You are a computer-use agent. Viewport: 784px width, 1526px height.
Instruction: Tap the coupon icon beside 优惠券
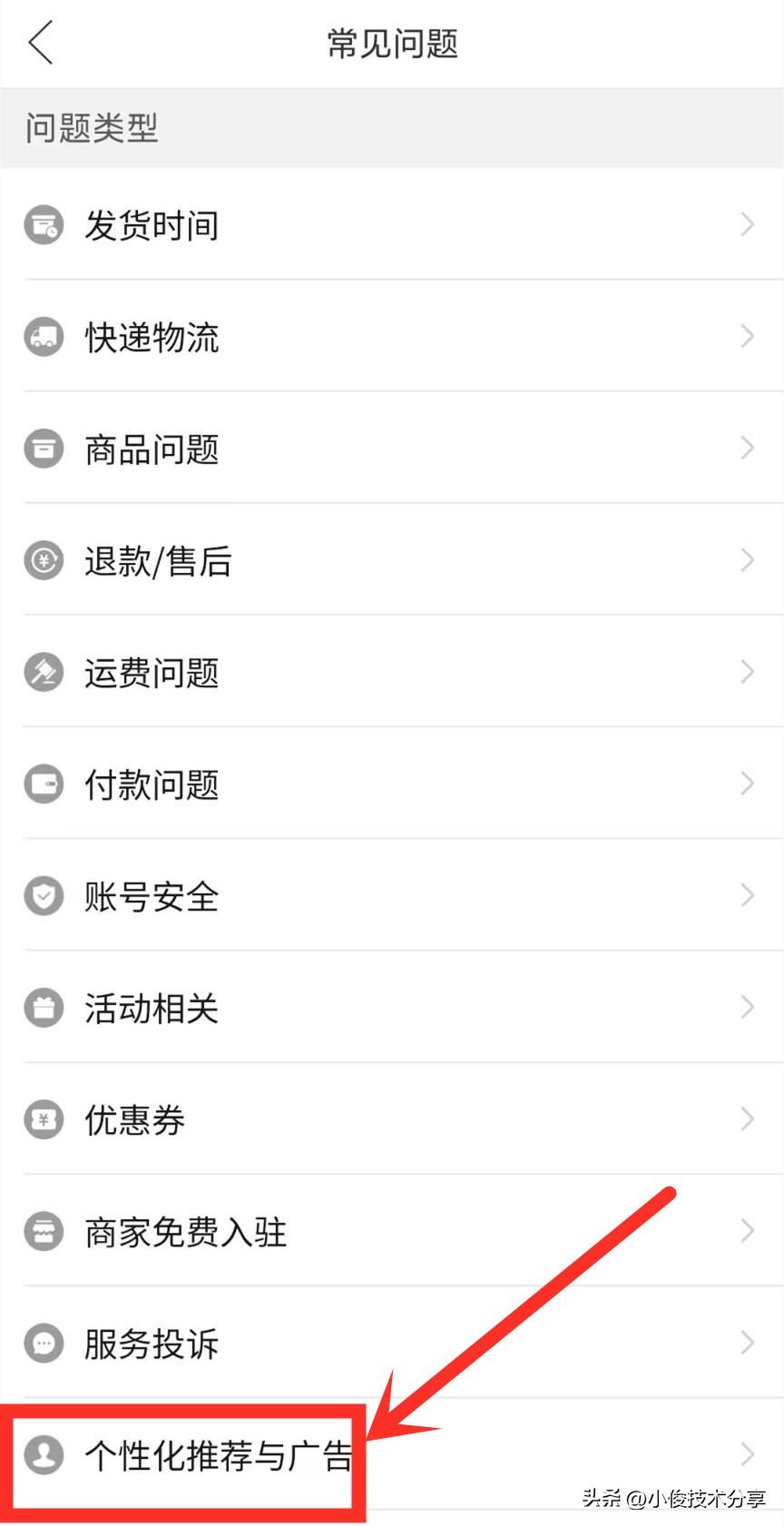click(x=43, y=1118)
